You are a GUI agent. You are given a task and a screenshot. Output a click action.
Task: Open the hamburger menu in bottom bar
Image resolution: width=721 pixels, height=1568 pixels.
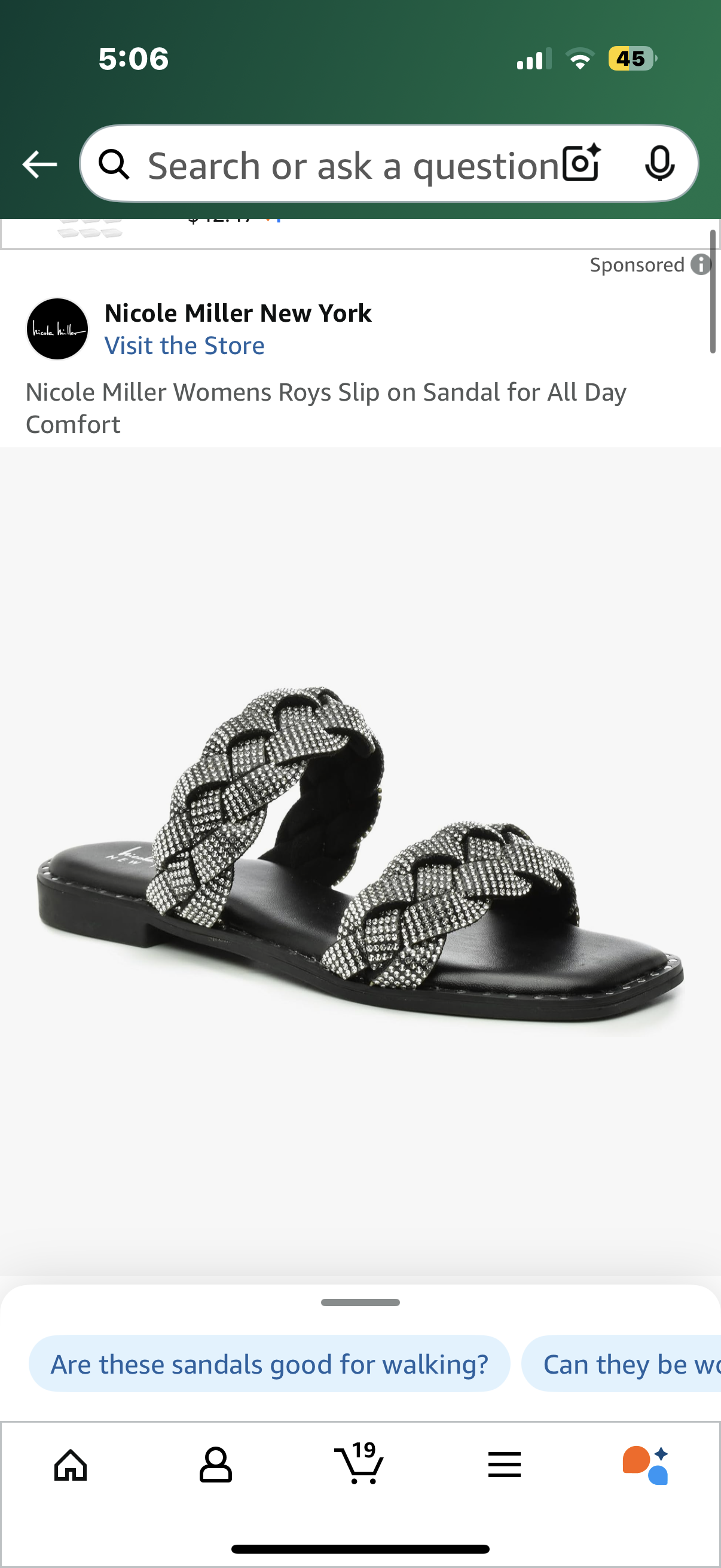pyautogui.click(x=505, y=1465)
